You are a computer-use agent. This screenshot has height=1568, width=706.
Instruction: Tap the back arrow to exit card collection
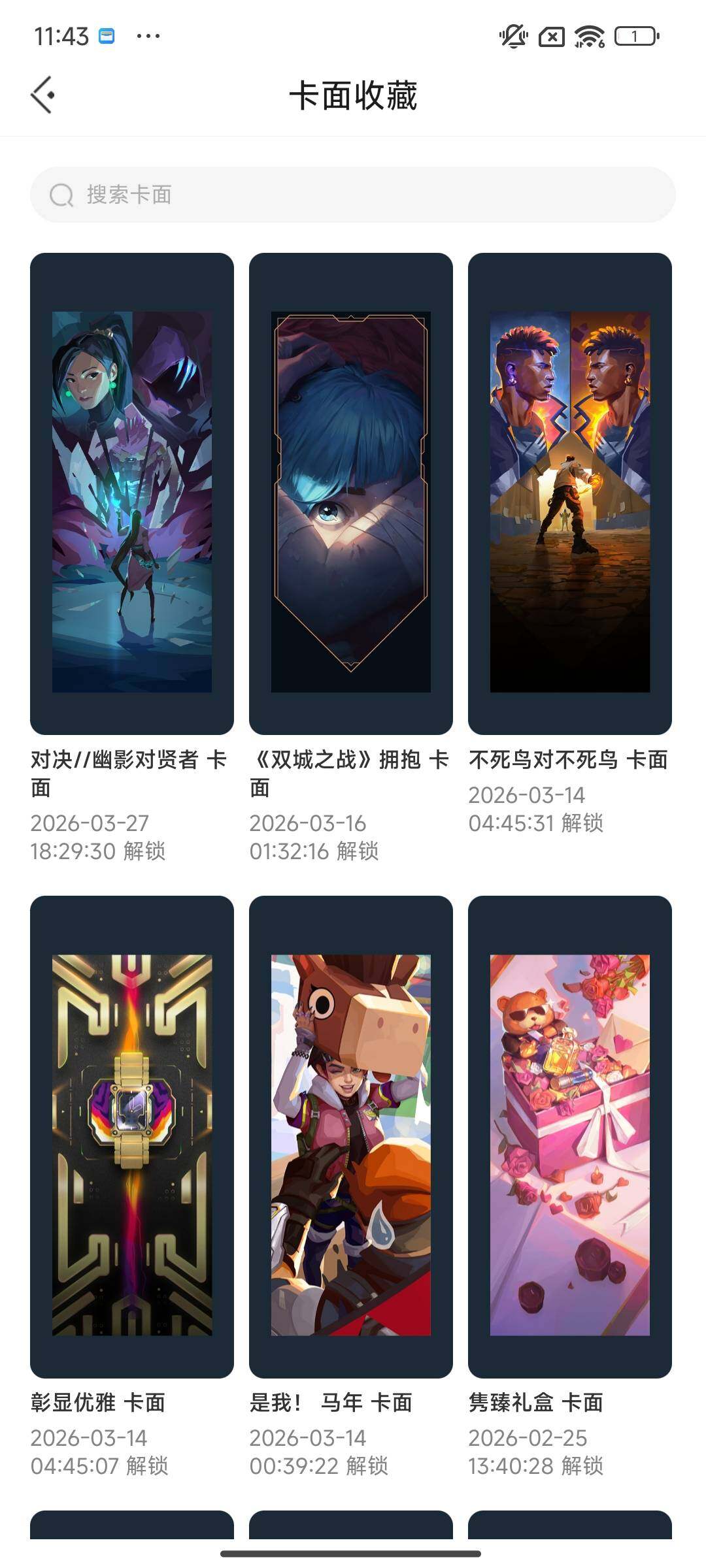coord(42,93)
